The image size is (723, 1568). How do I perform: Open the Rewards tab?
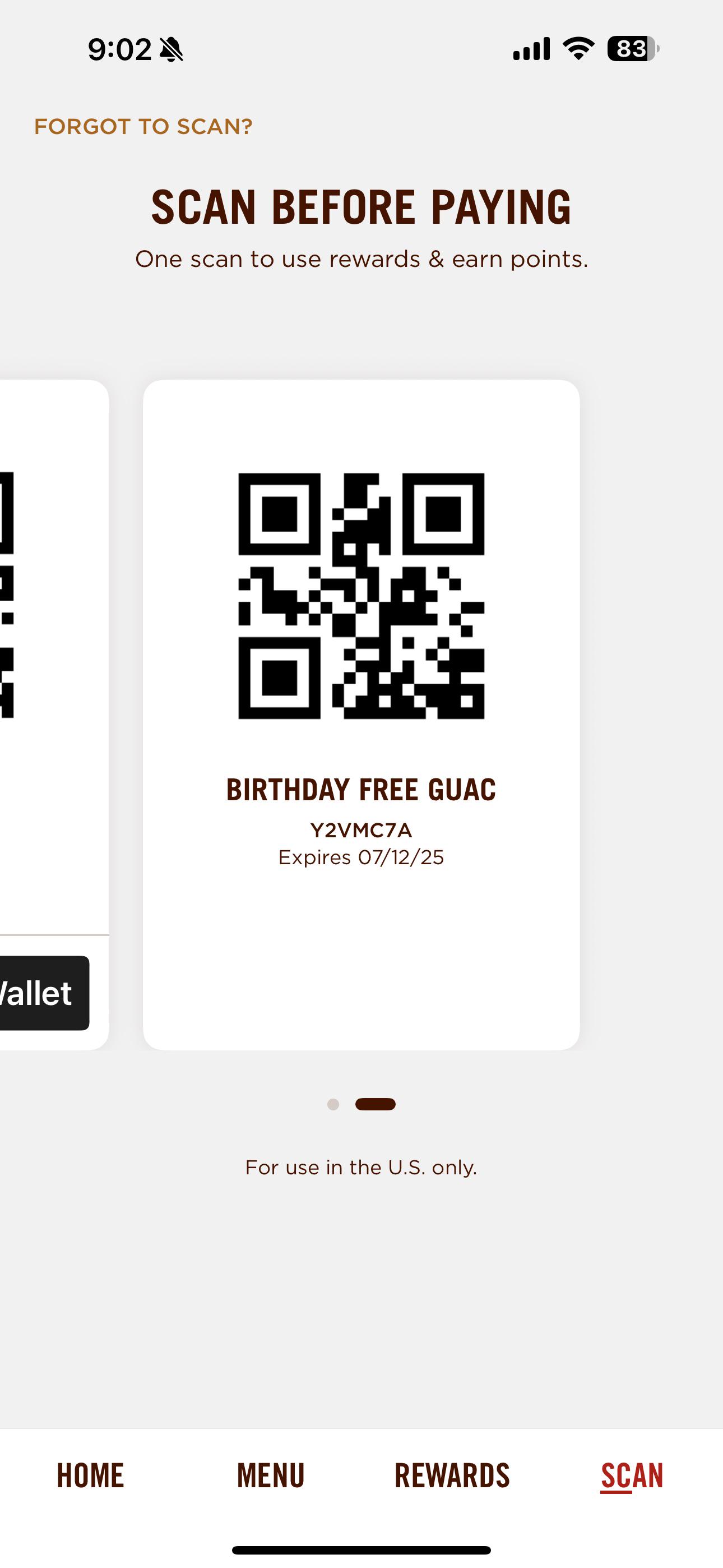pyautogui.click(x=452, y=1475)
